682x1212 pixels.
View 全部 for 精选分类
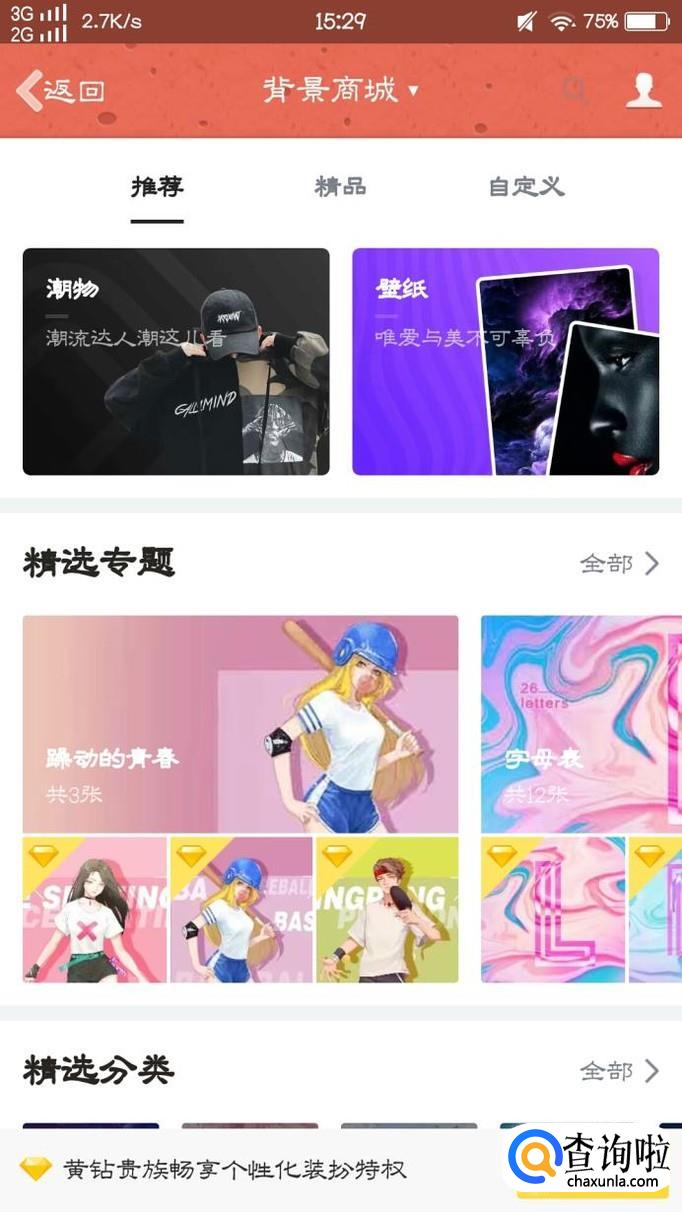click(x=619, y=1071)
